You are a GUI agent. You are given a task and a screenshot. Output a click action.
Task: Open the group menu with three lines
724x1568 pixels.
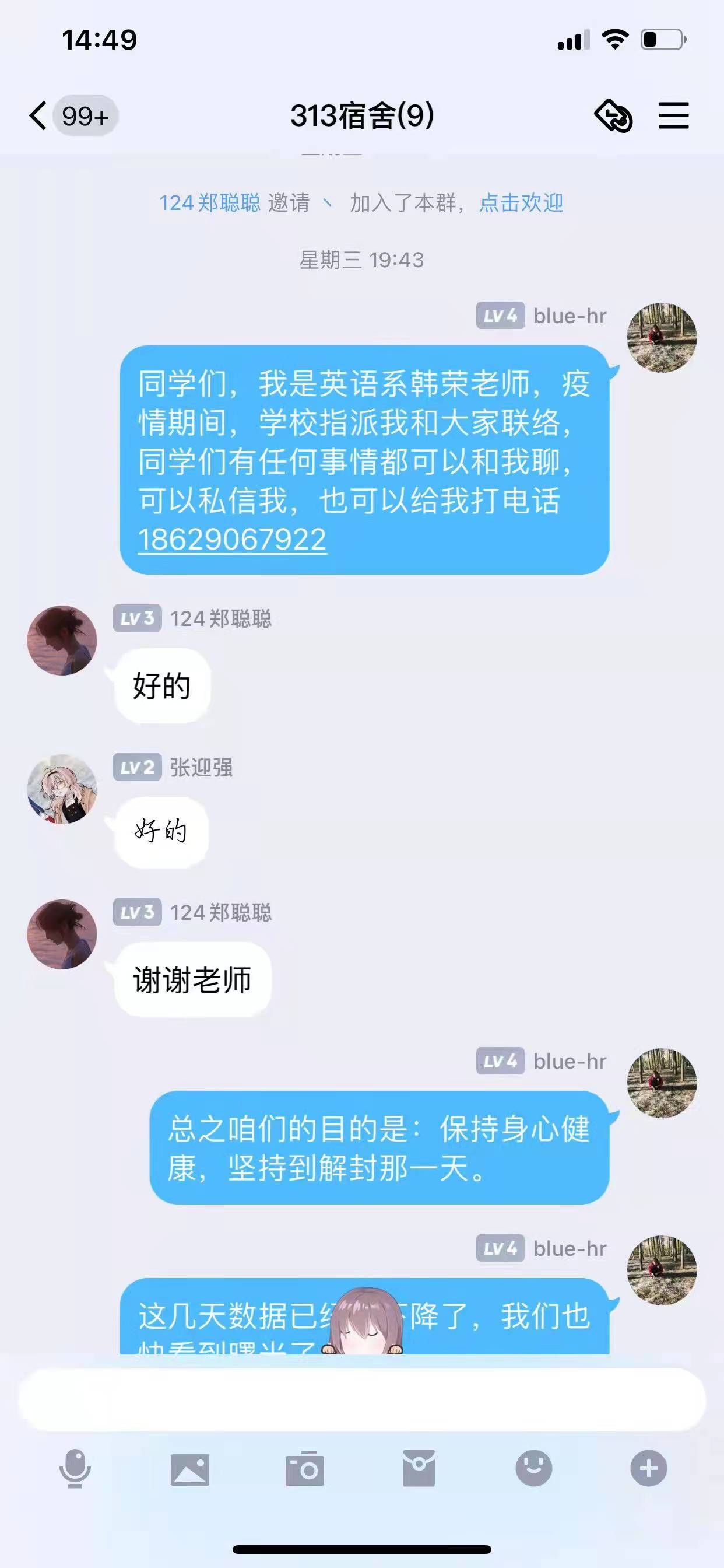click(x=673, y=116)
